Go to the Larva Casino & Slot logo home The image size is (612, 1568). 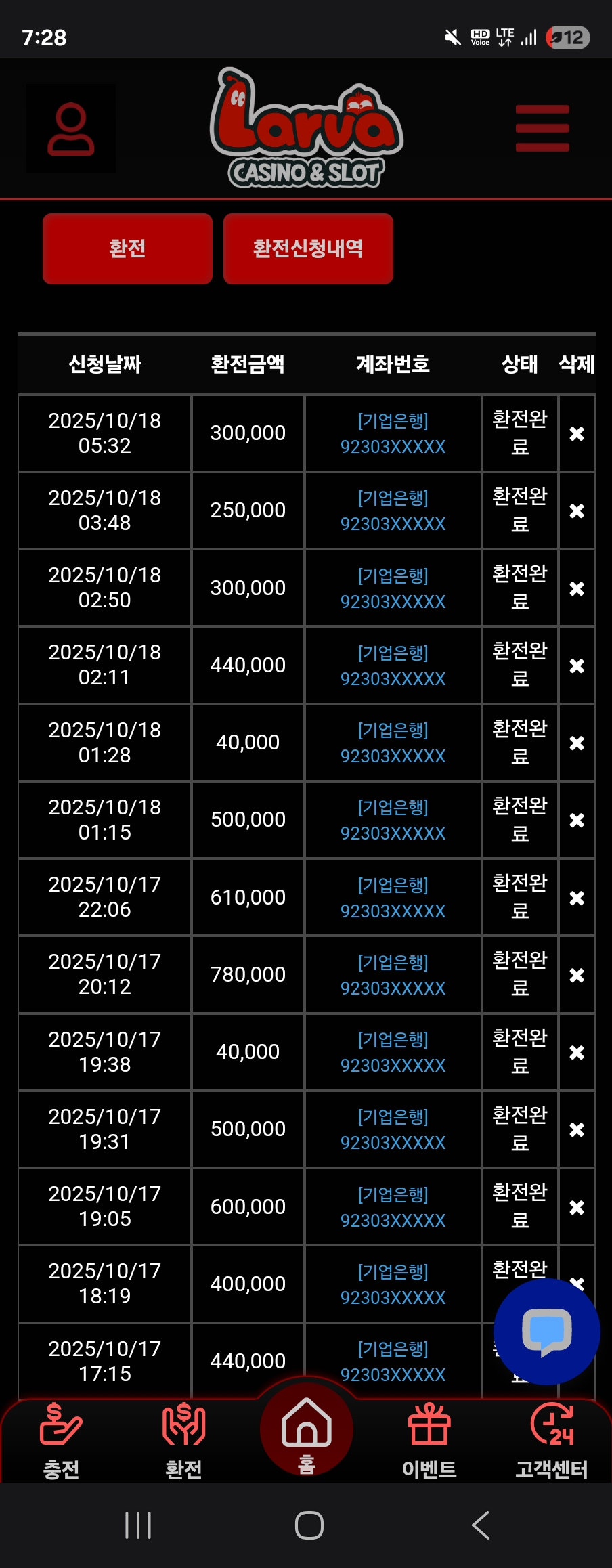coord(307,129)
